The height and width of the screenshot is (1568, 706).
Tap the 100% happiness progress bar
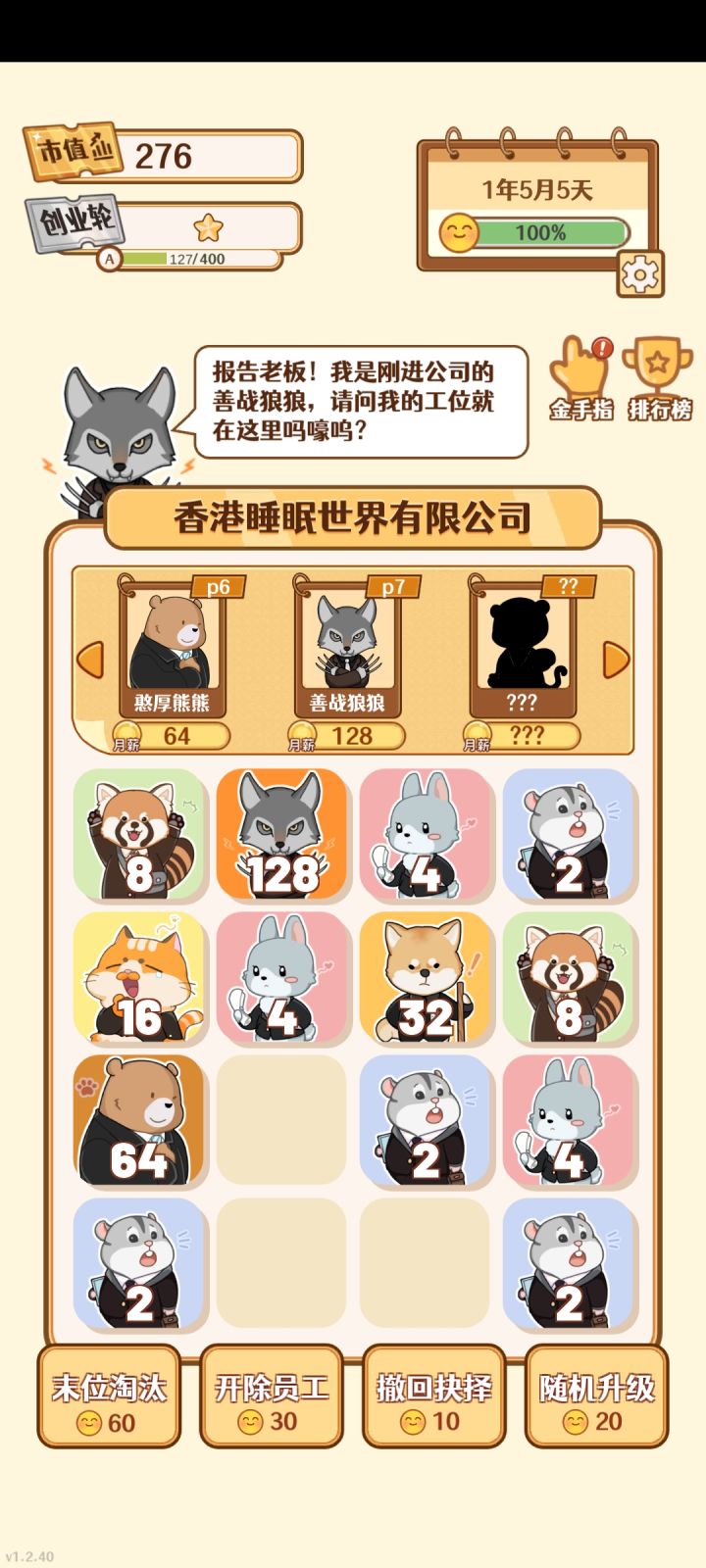(x=545, y=233)
